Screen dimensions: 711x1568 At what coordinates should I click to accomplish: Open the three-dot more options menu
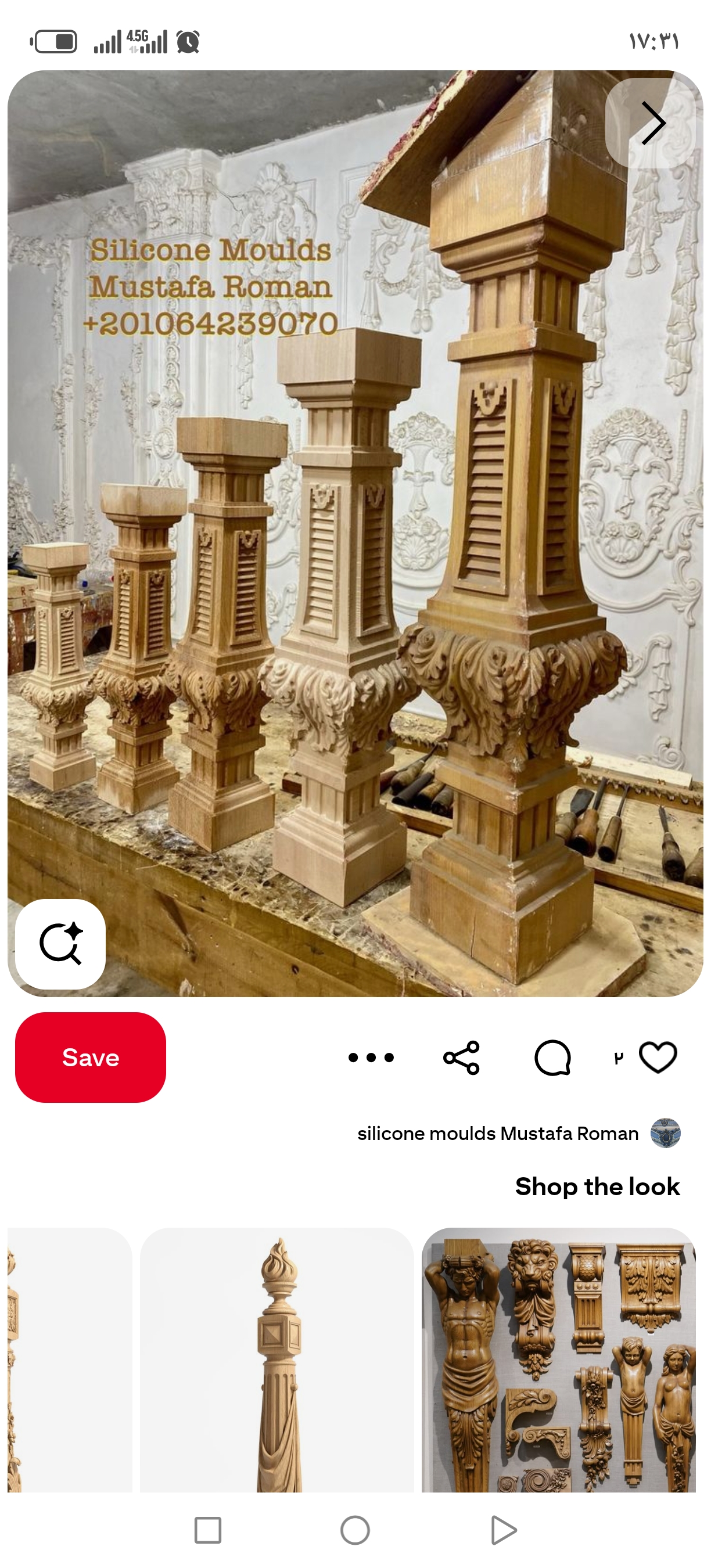(371, 1058)
